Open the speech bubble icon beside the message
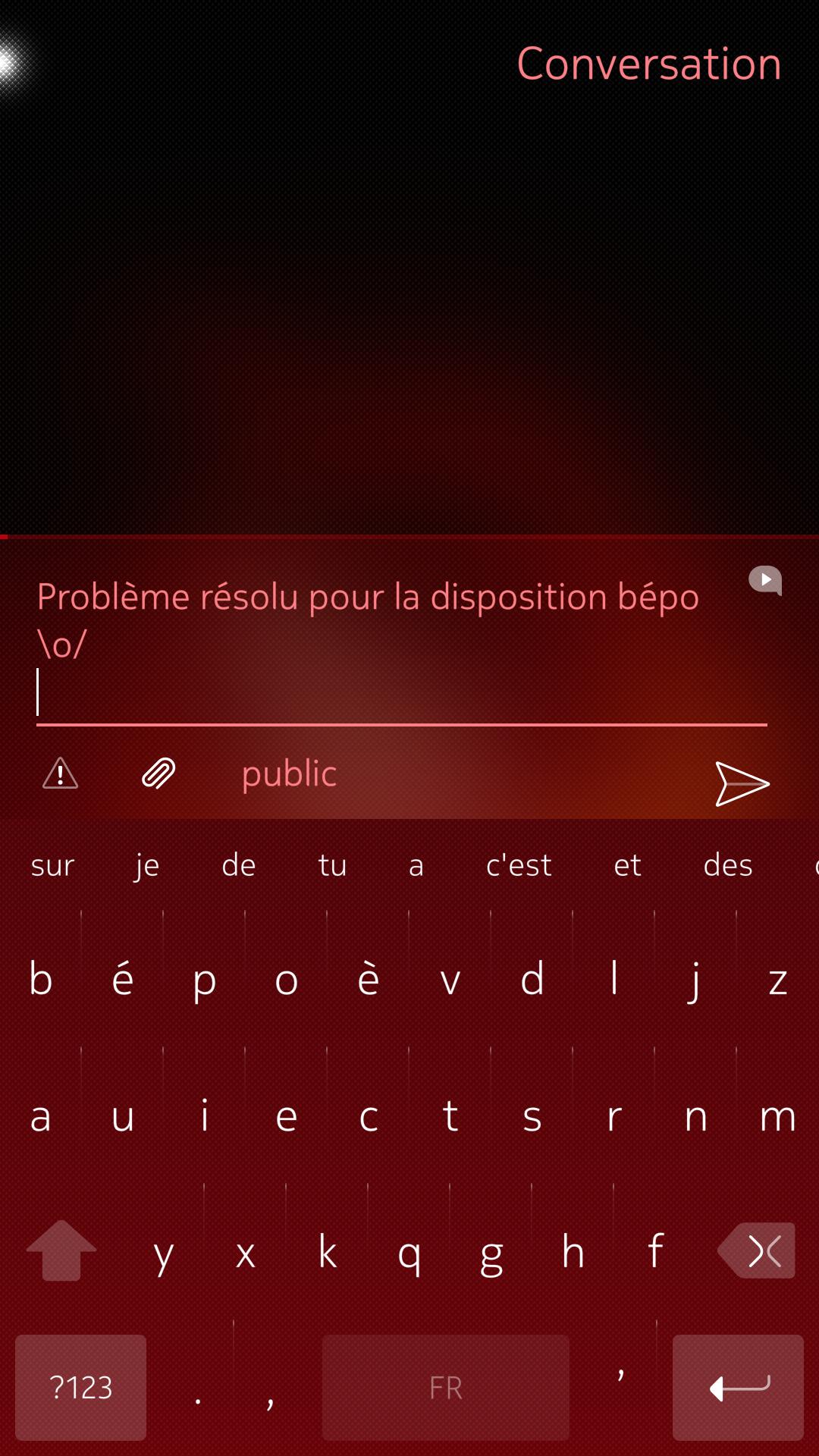The height and width of the screenshot is (1456, 819). tap(765, 581)
